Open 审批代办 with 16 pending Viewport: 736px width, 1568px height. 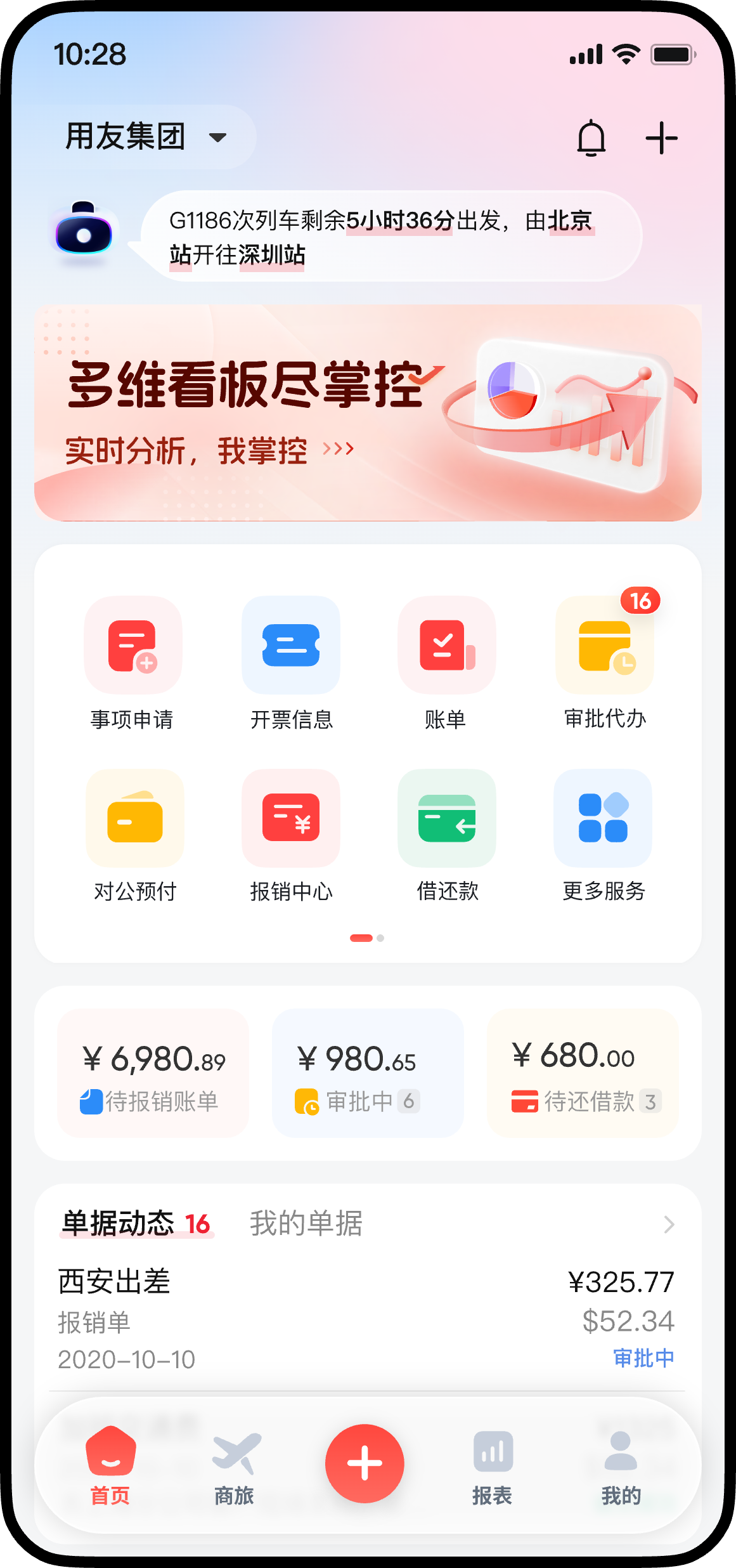(x=604, y=663)
